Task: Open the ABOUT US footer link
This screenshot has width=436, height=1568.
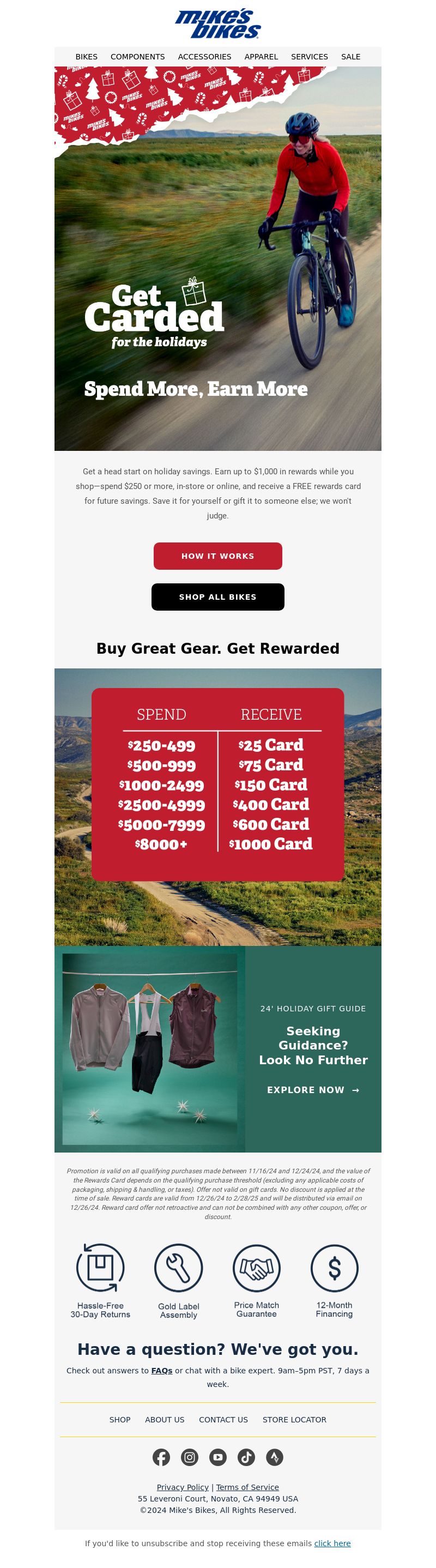Action: click(x=164, y=1419)
